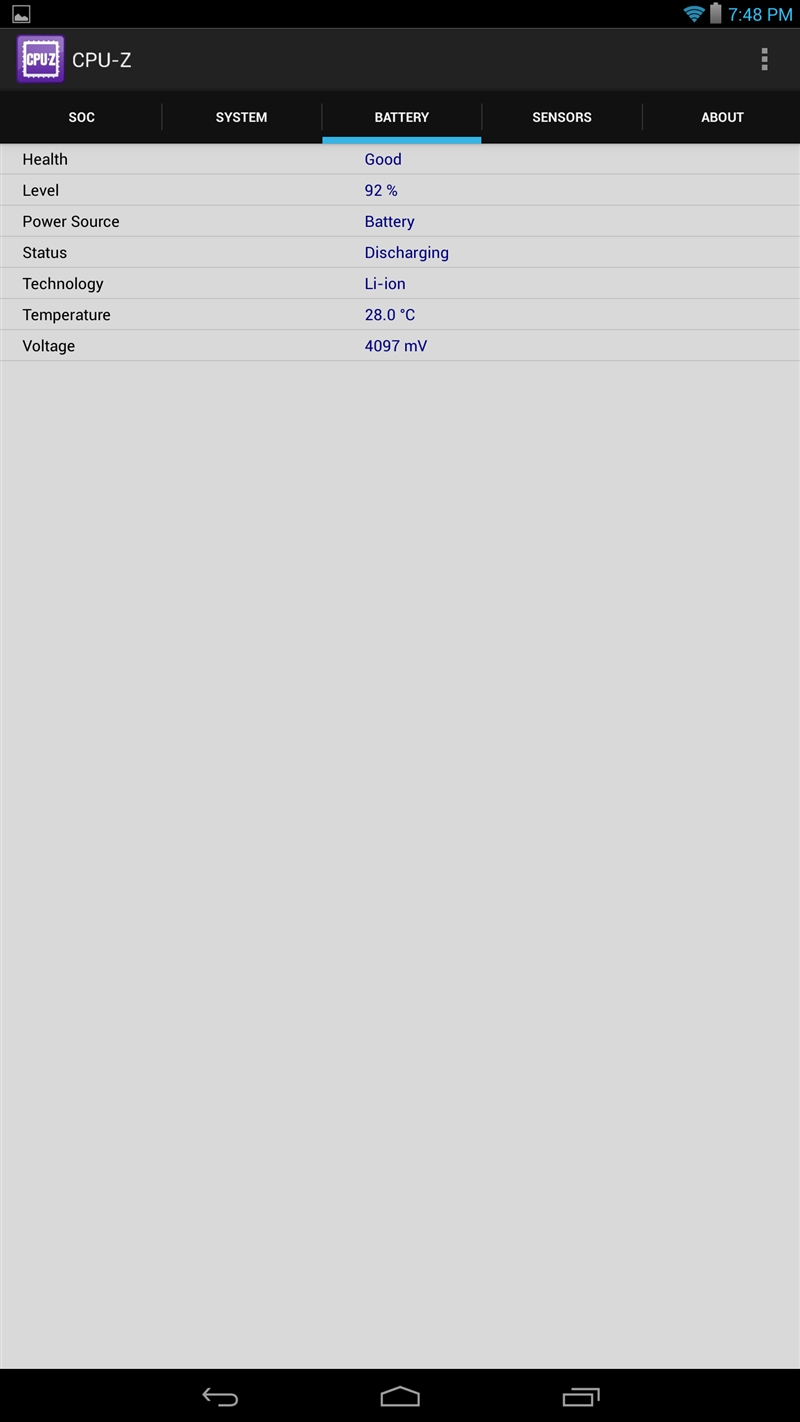Tap the system back button
Viewport: 800px width, 1422px height.
coord(220,1396)
